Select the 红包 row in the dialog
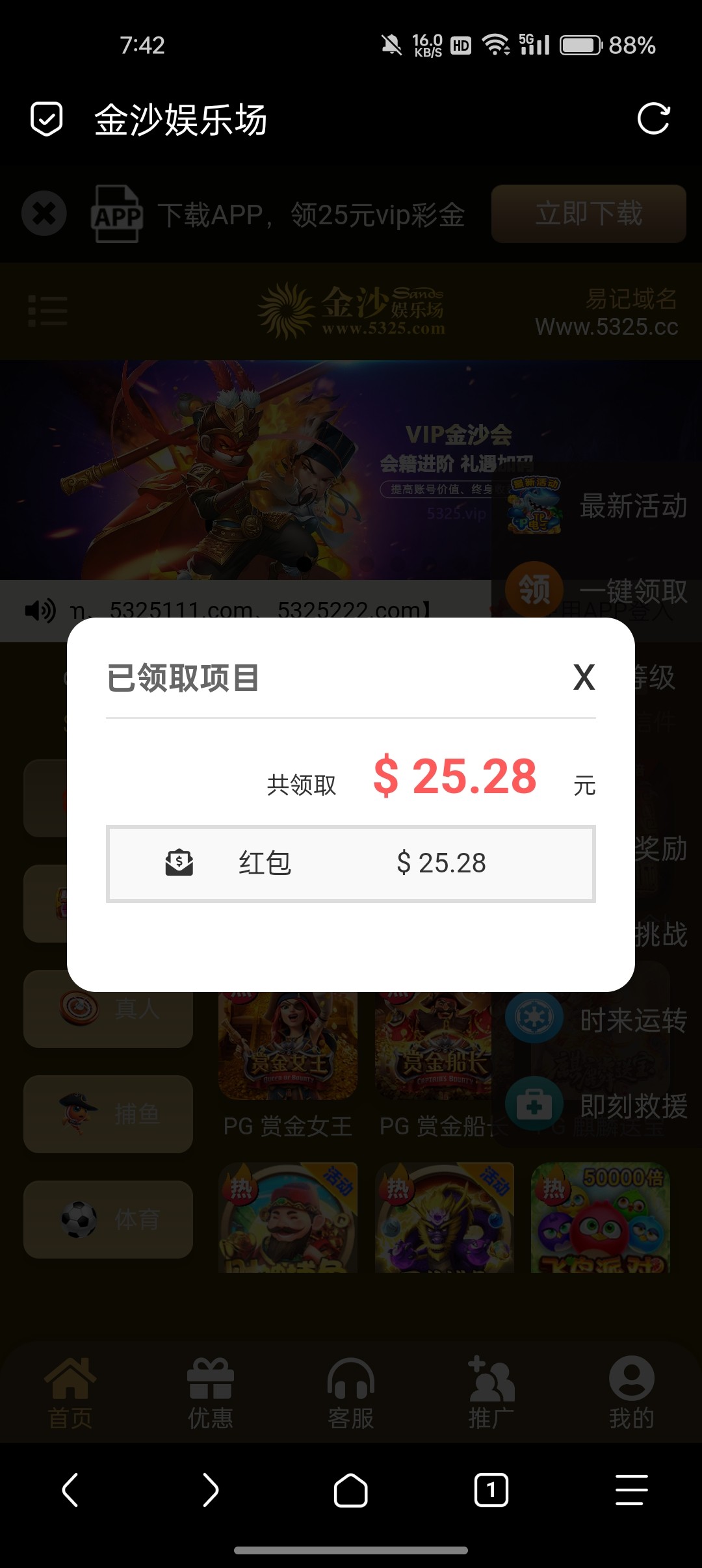 tap(350, 863)
